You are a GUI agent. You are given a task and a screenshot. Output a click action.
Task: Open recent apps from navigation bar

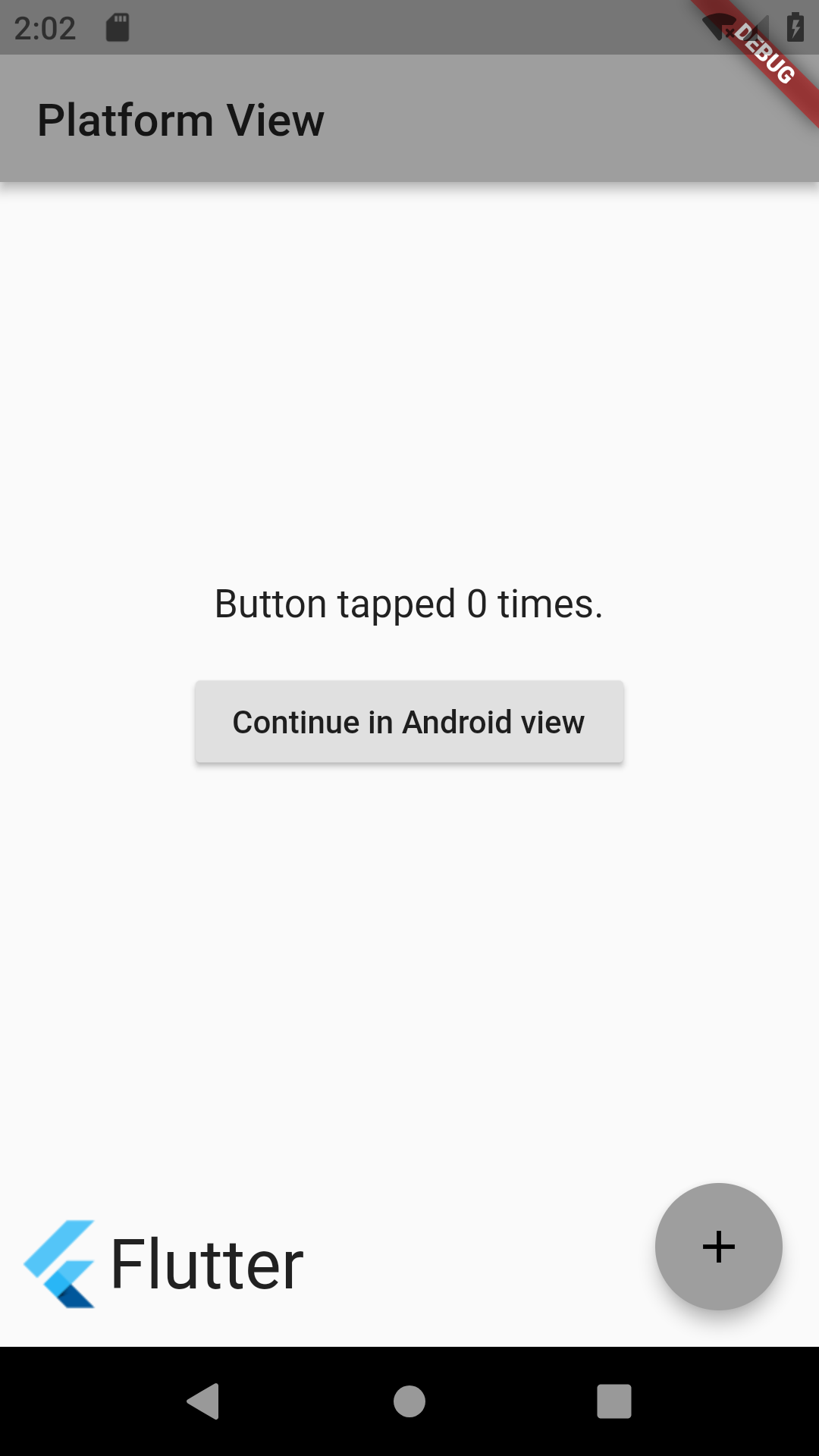click(614, 1401)
